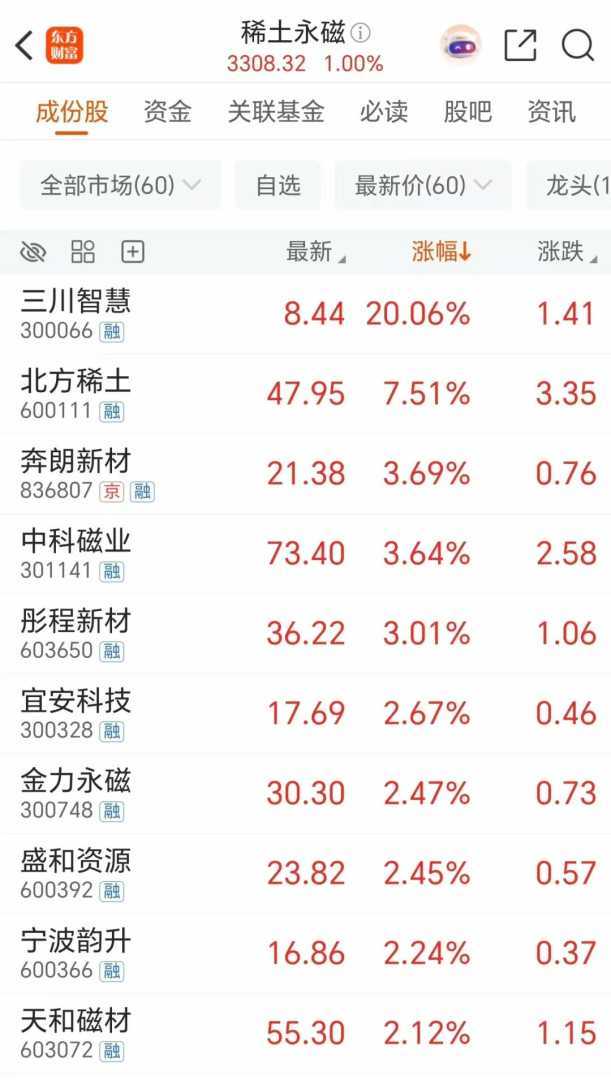Share this 稀土永磁 sector page
The width and height of the screenshot is (611, 1080).
coord(520,45)
